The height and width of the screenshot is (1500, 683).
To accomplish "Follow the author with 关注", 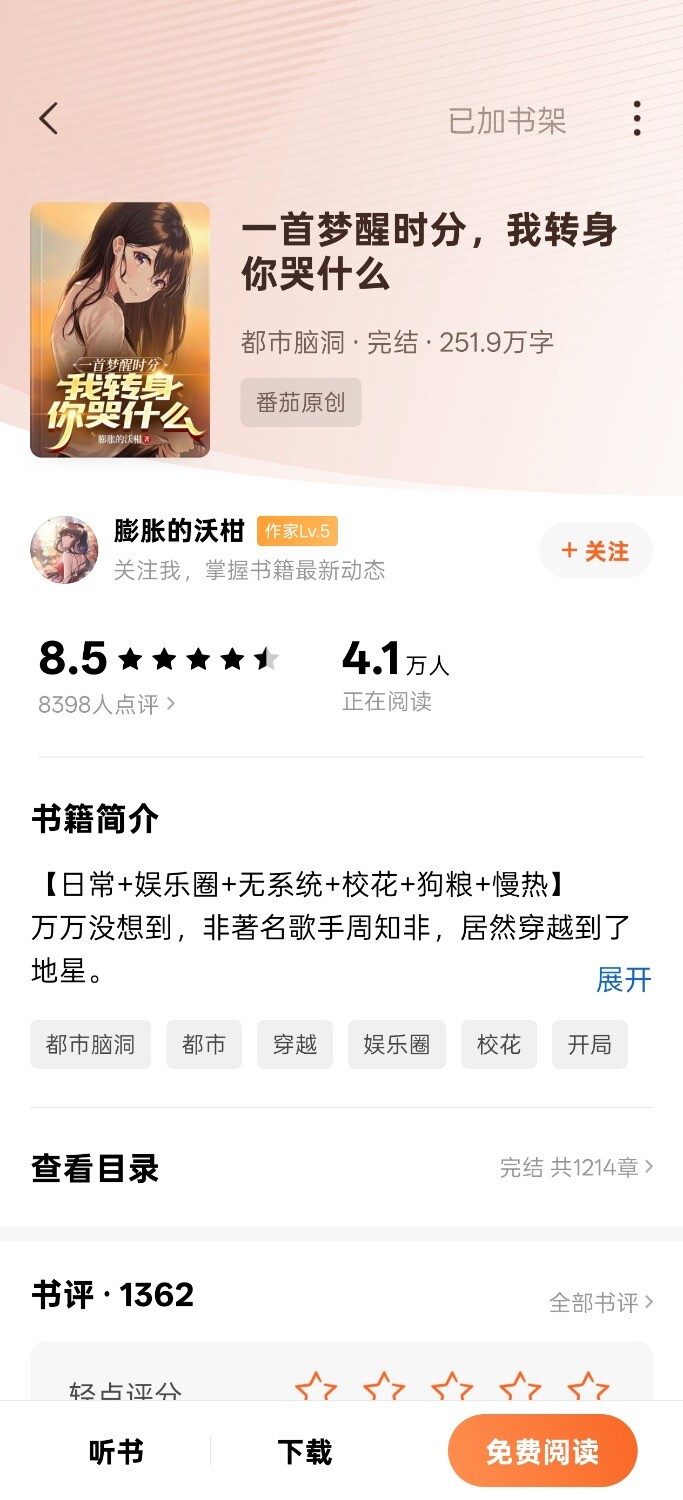I will (595, 551).
